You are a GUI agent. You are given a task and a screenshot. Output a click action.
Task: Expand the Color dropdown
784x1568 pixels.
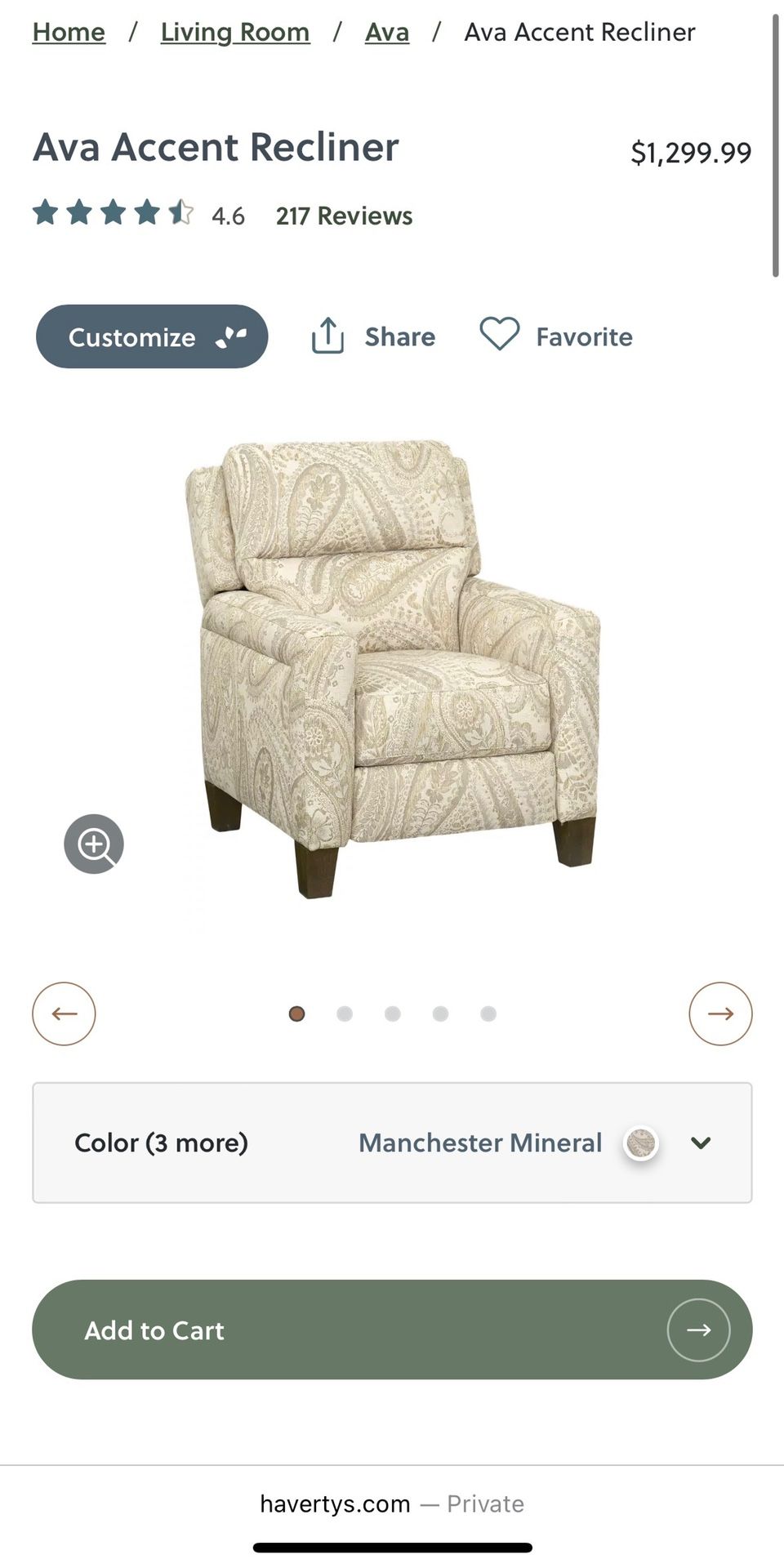click(x=392, y=1143)
